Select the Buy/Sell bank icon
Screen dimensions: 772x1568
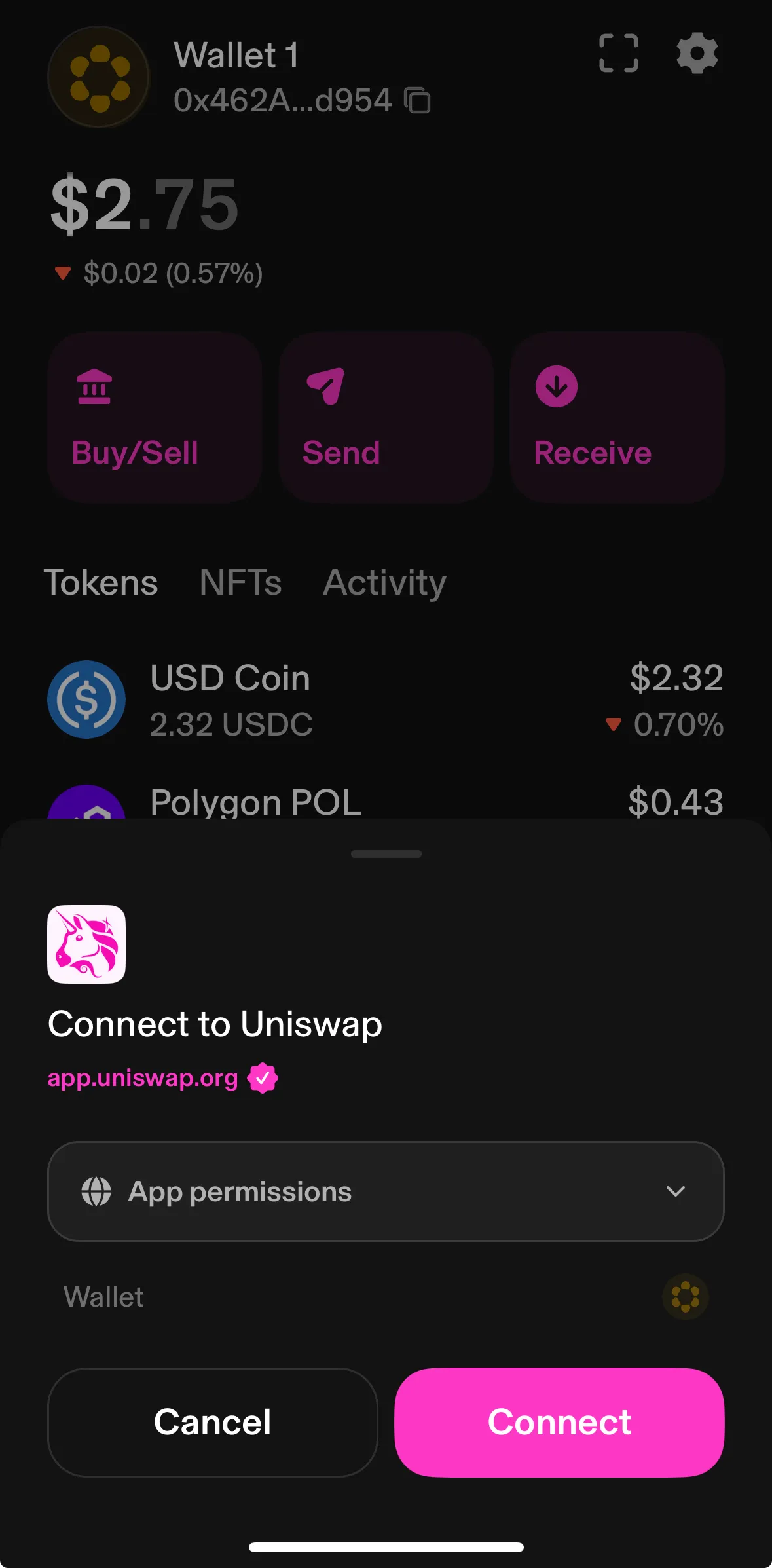94,386
